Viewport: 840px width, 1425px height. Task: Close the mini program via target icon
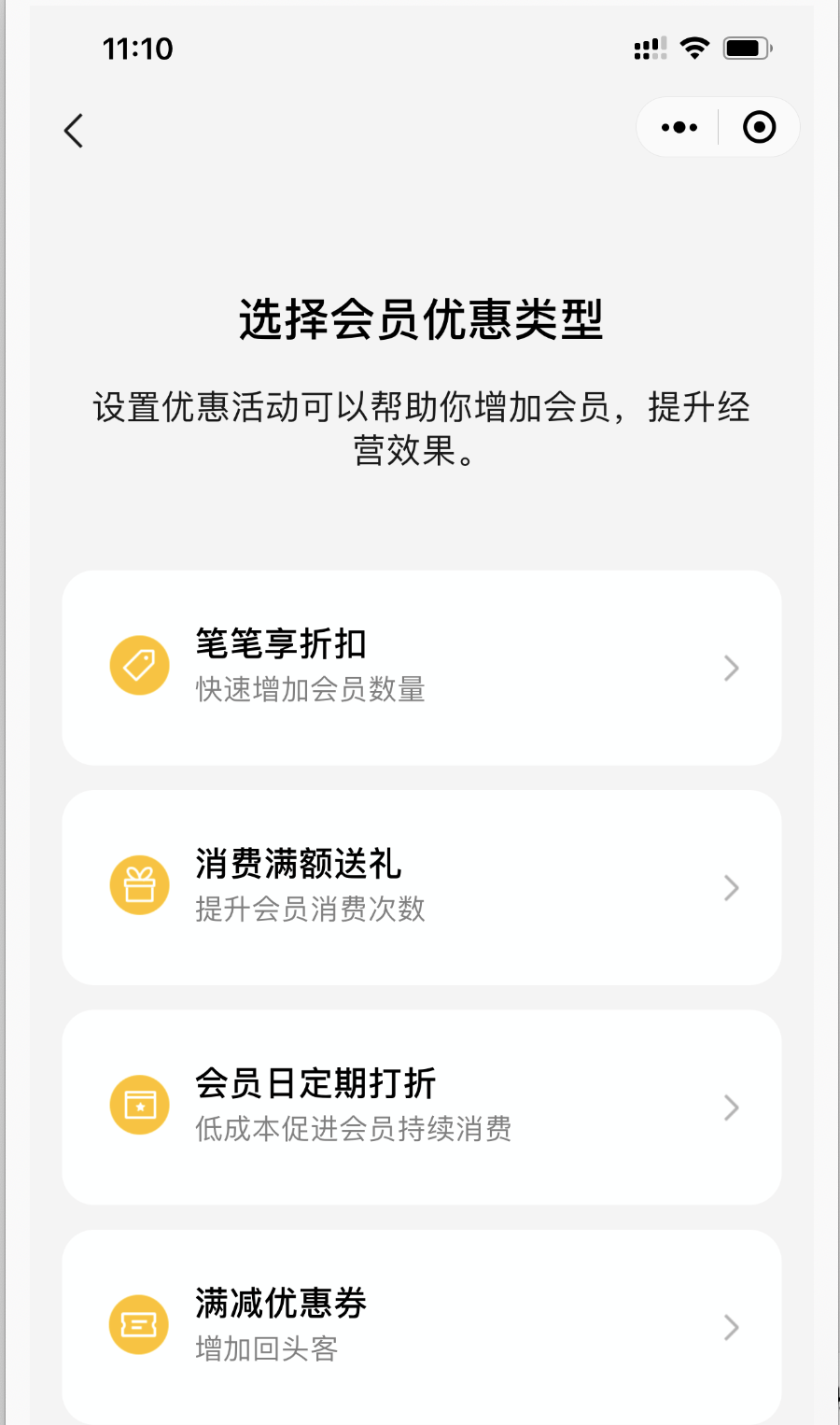coord(759,127)
